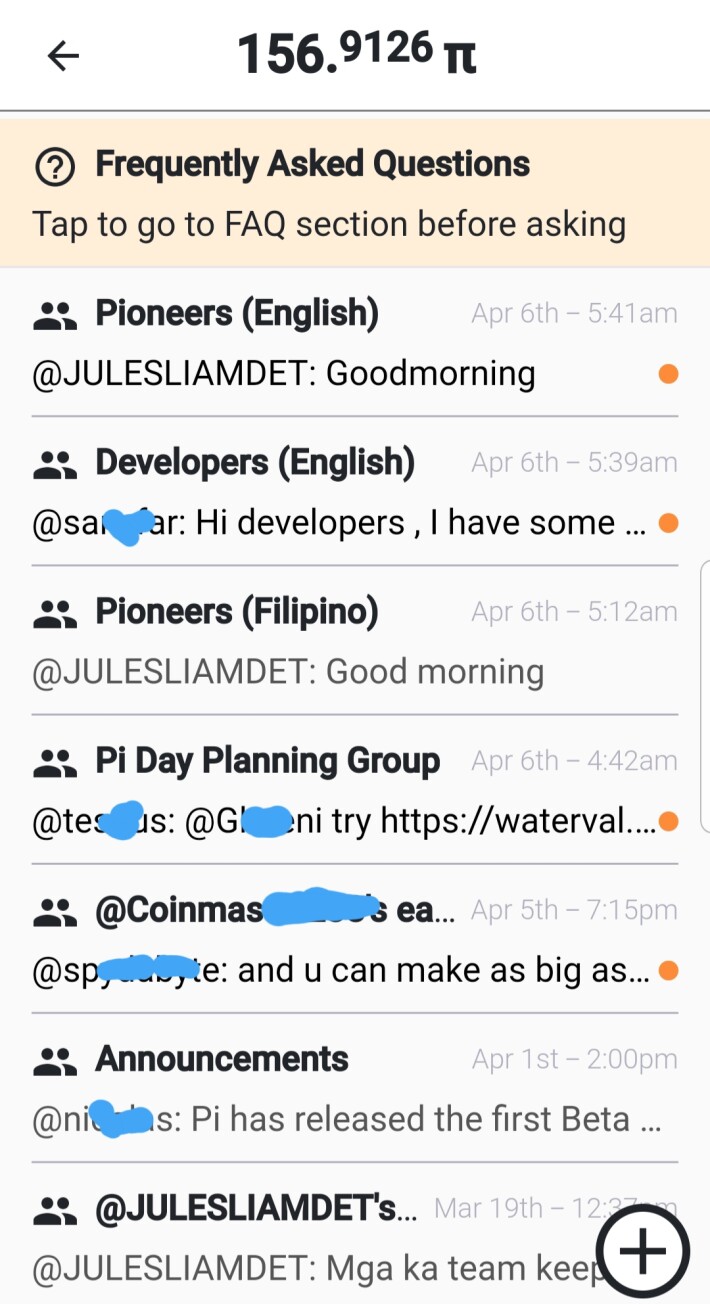Go back using the arrow icon
Image resolution: width=710 pixels, height=1304 pixels.
point(63,56)
